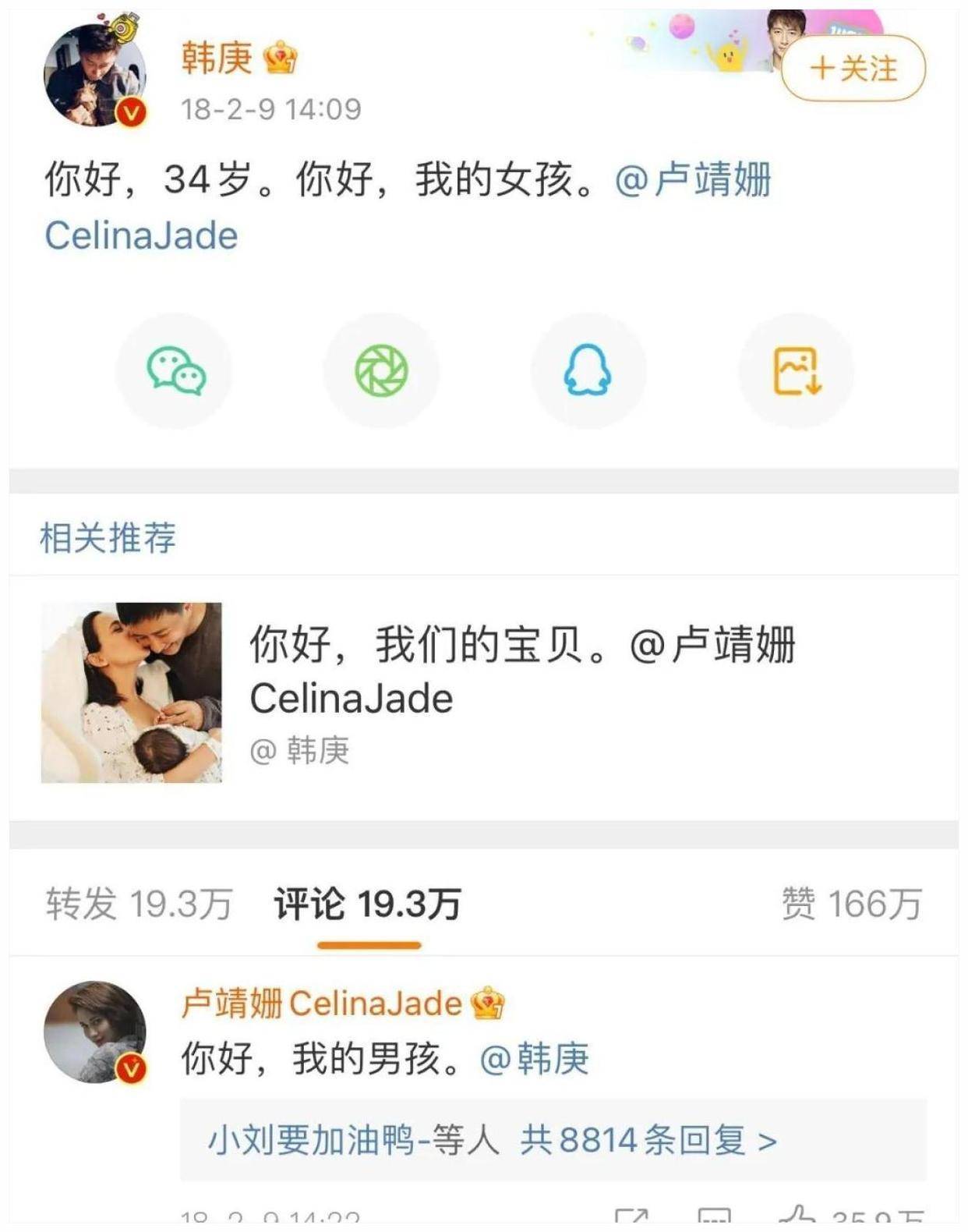968x1232 pixels.
Task: Switch to the 转发 19.3万 tab
Action: pyautogui.click(x=139, y=905)
